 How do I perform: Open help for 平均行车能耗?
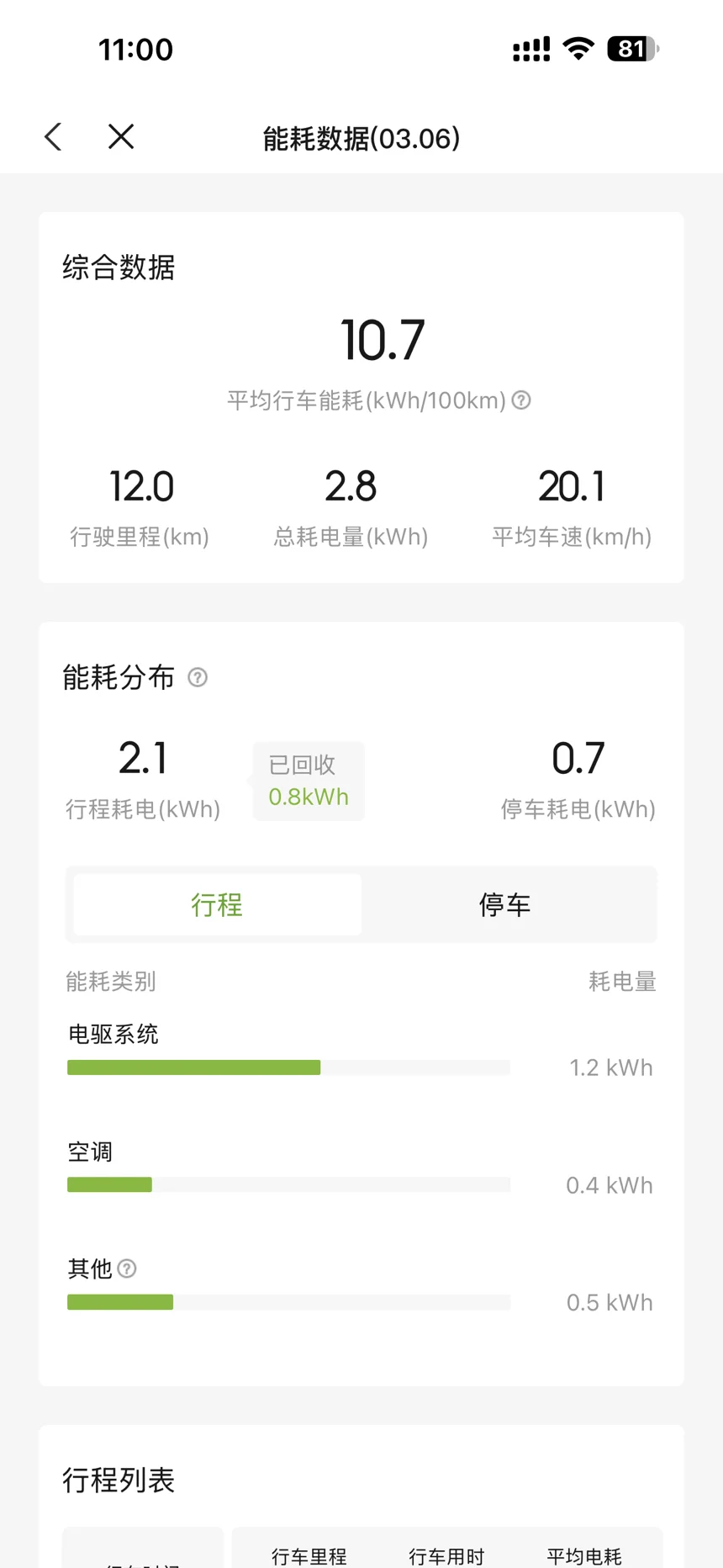coord(521,400)
